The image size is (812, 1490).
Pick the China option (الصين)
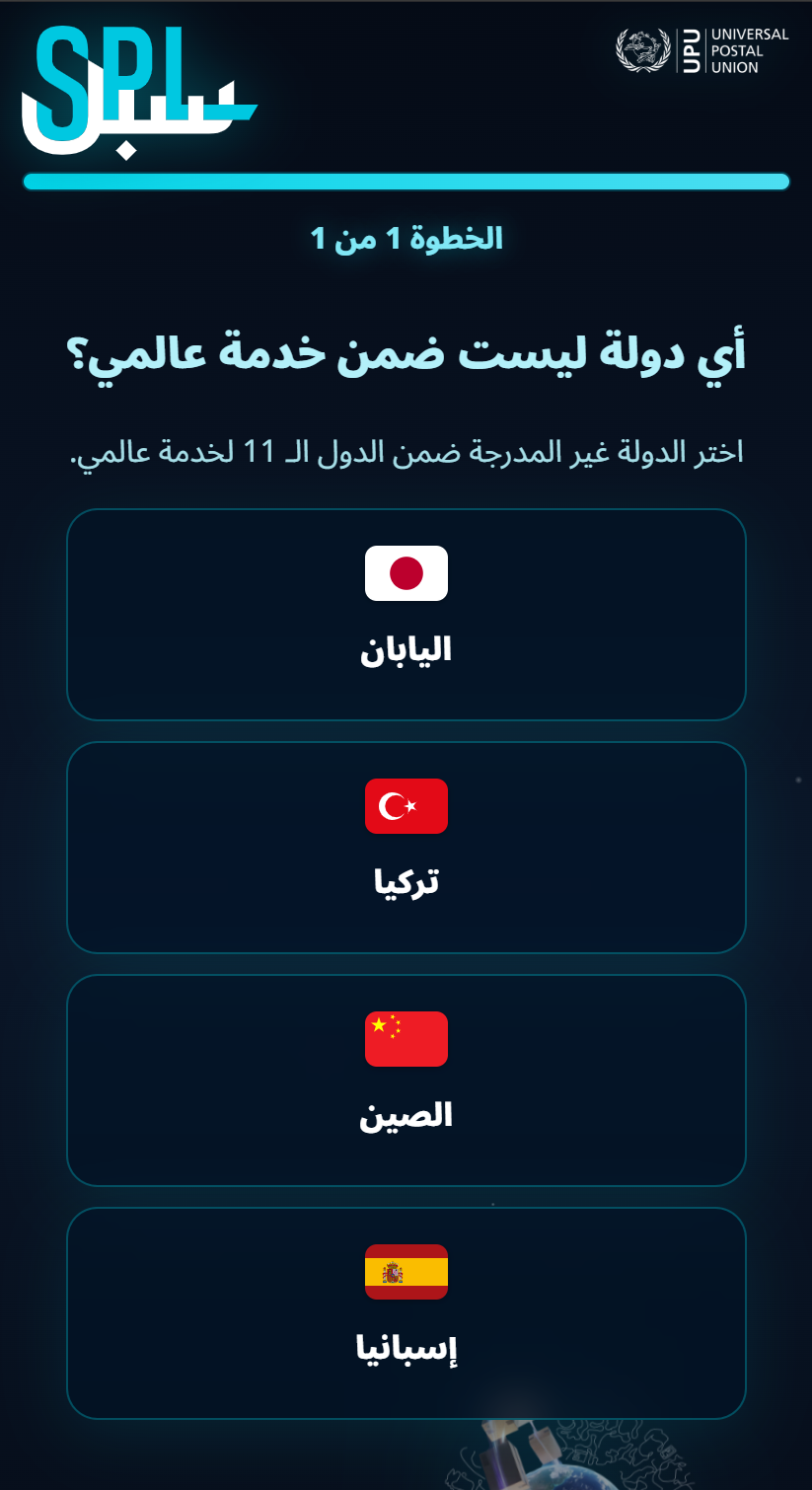pyautogui.click(x=406, y=1080)
